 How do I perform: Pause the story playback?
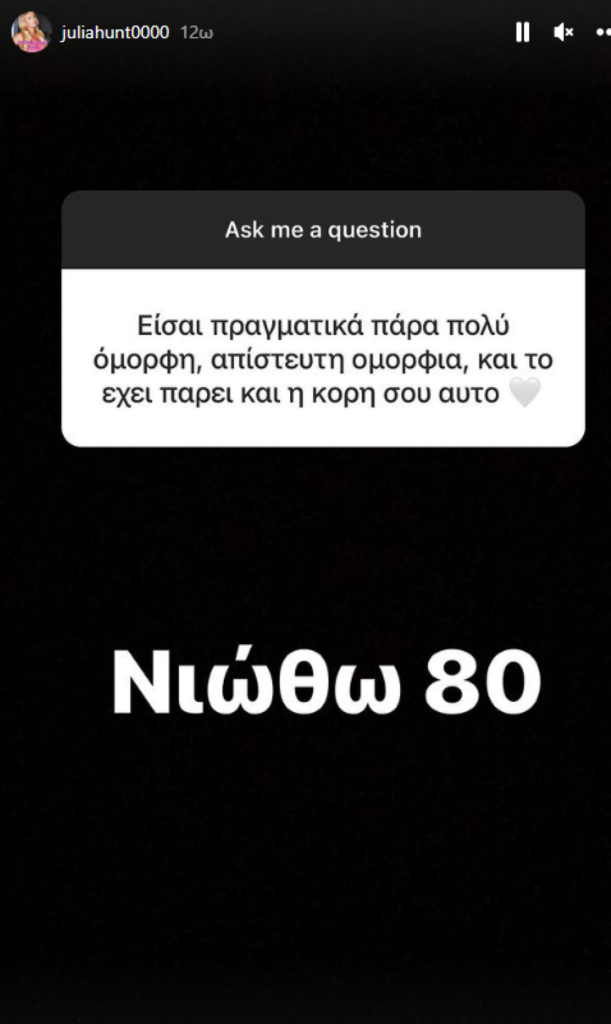click(x=522, y=33)
